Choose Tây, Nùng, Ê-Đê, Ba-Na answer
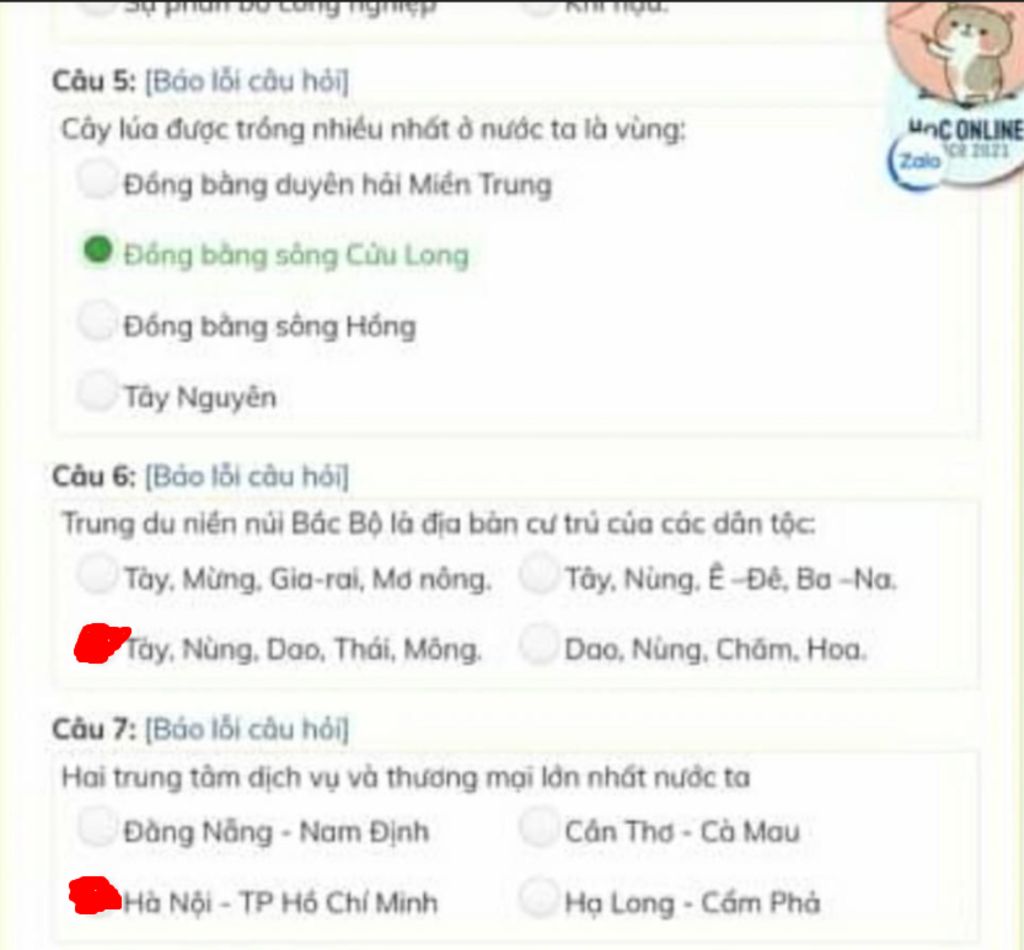Image resolution: width=1024 pixels, height=950 pixels. 538,575
